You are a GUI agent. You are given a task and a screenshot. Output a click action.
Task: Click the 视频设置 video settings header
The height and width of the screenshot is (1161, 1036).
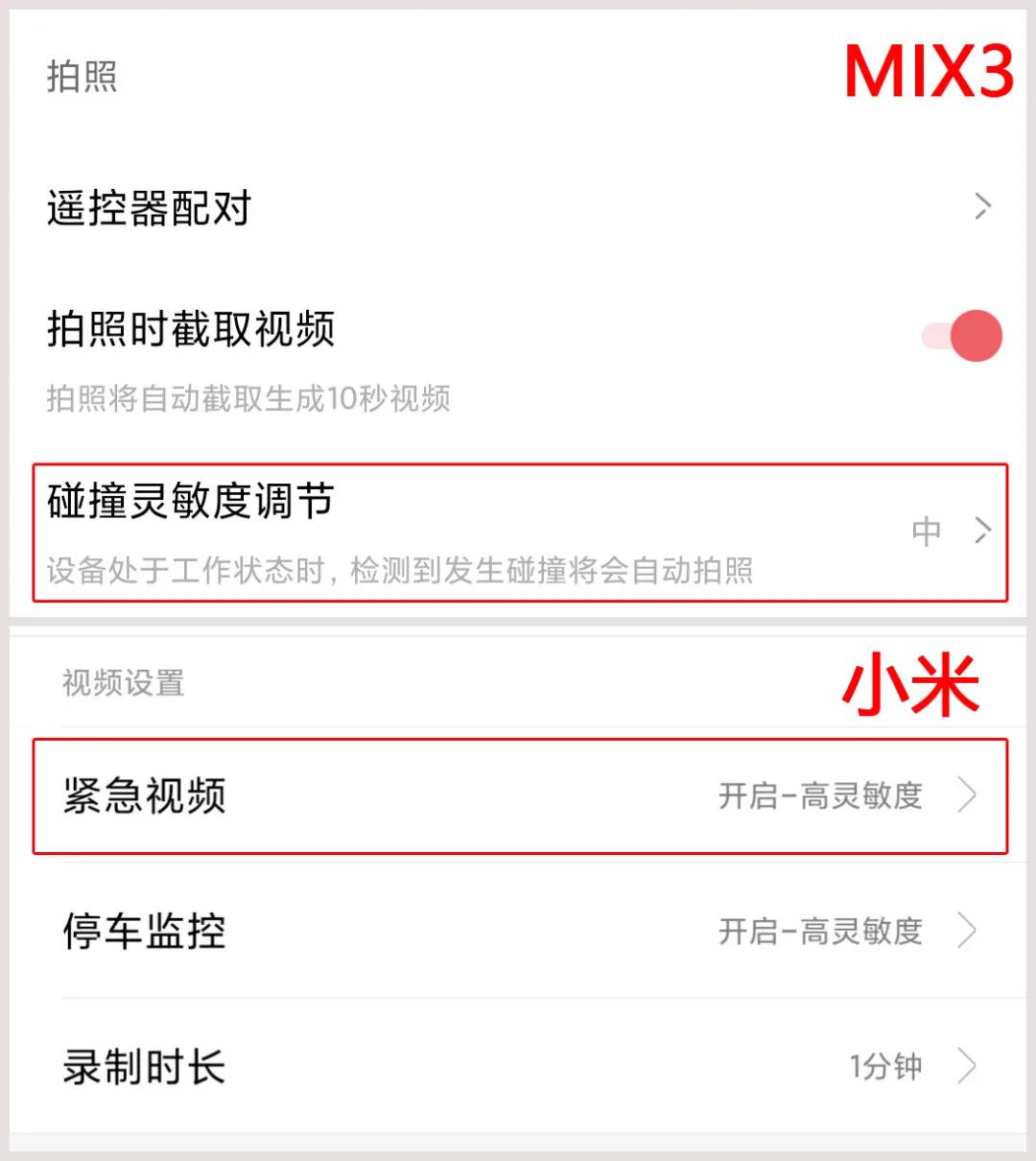point(123,683)
